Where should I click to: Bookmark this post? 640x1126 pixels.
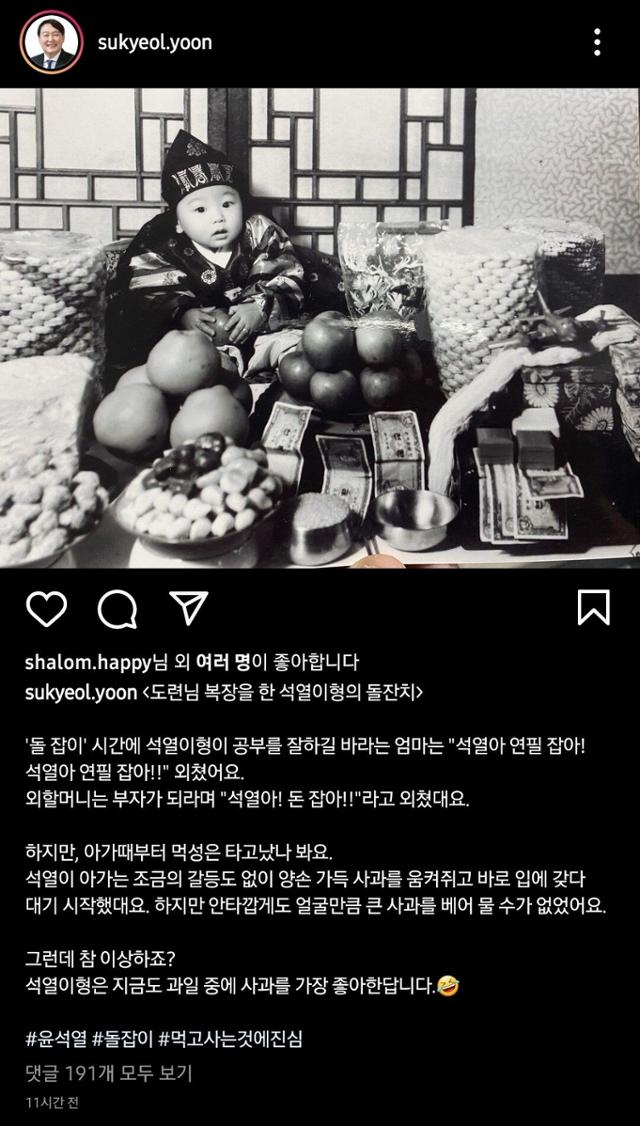[x=593, y=608]
